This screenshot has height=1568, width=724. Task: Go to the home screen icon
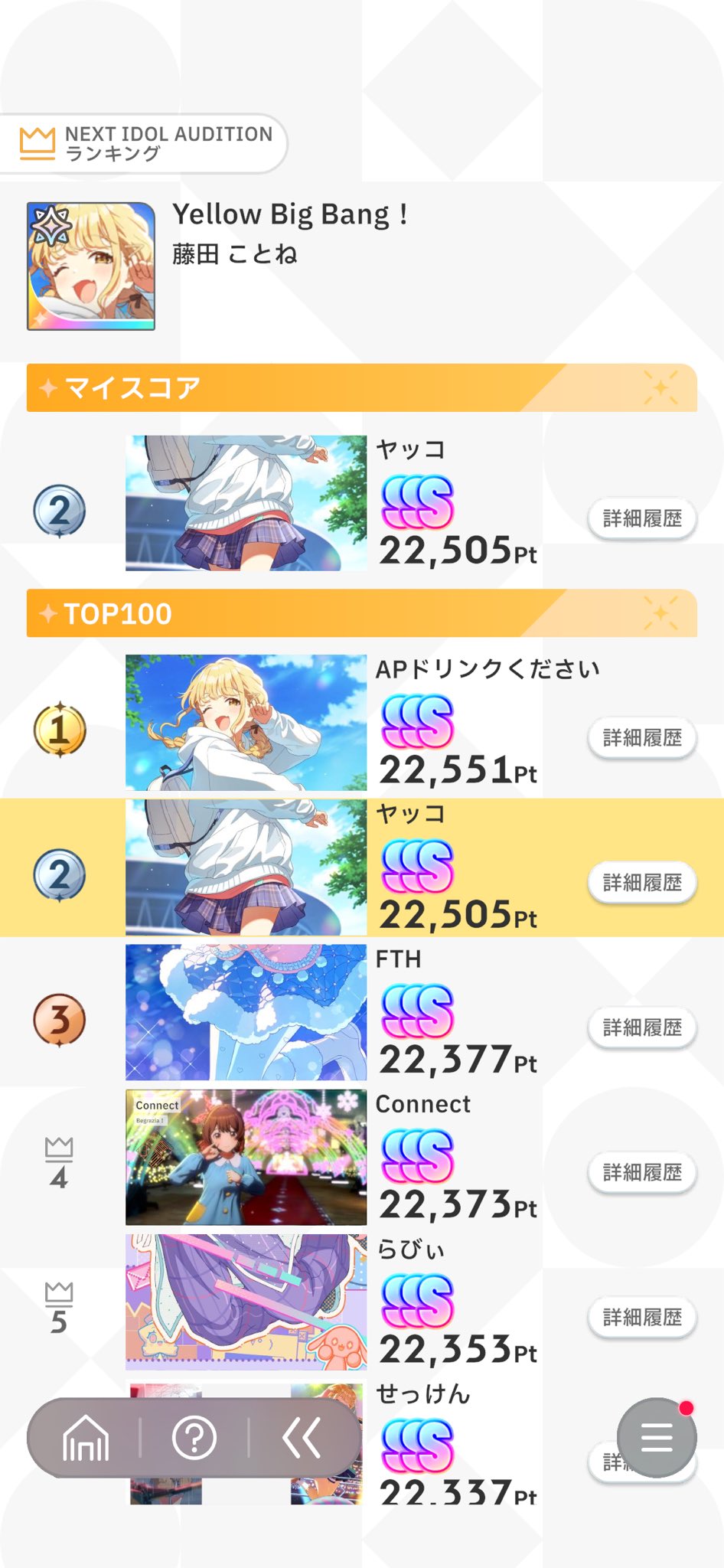coord(86,1438)
